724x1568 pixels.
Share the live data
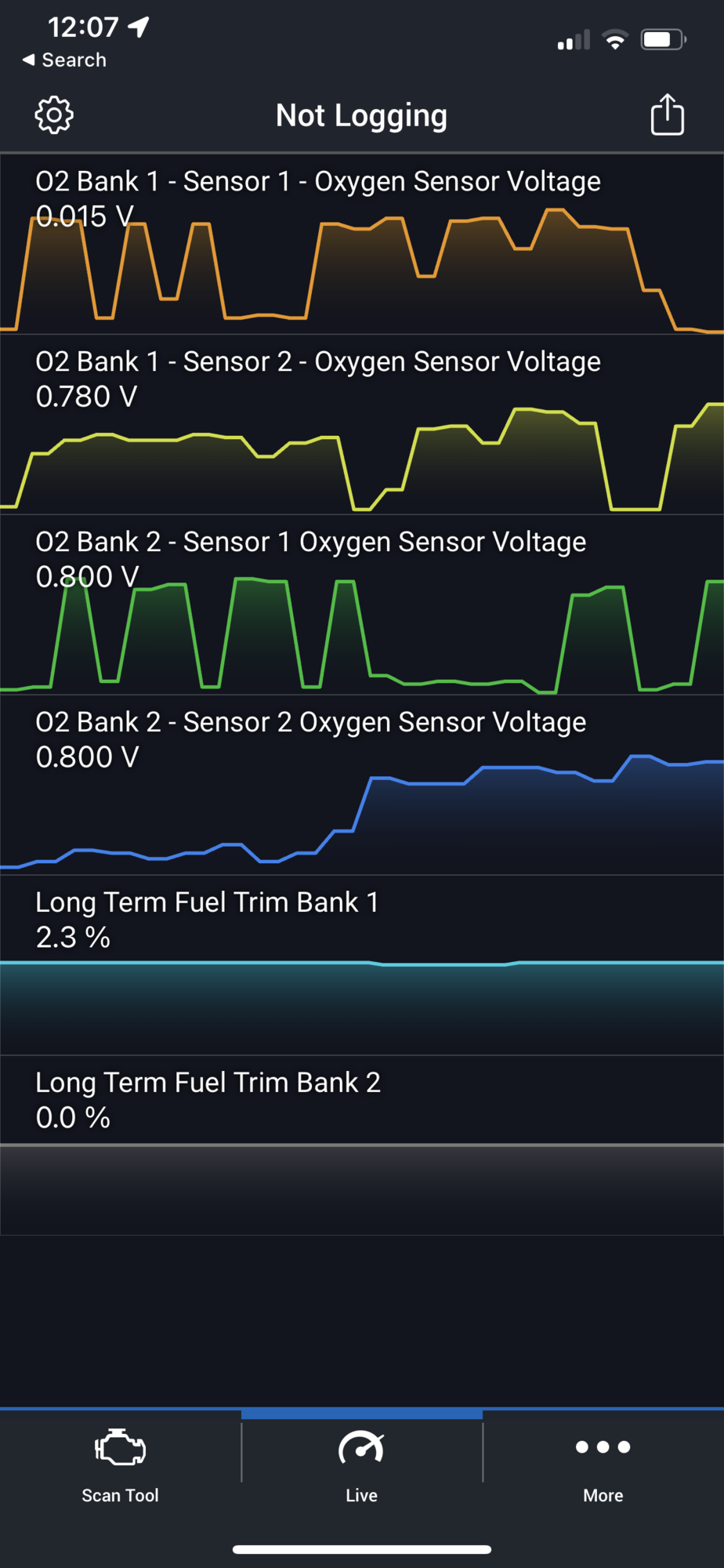(668, 114)
